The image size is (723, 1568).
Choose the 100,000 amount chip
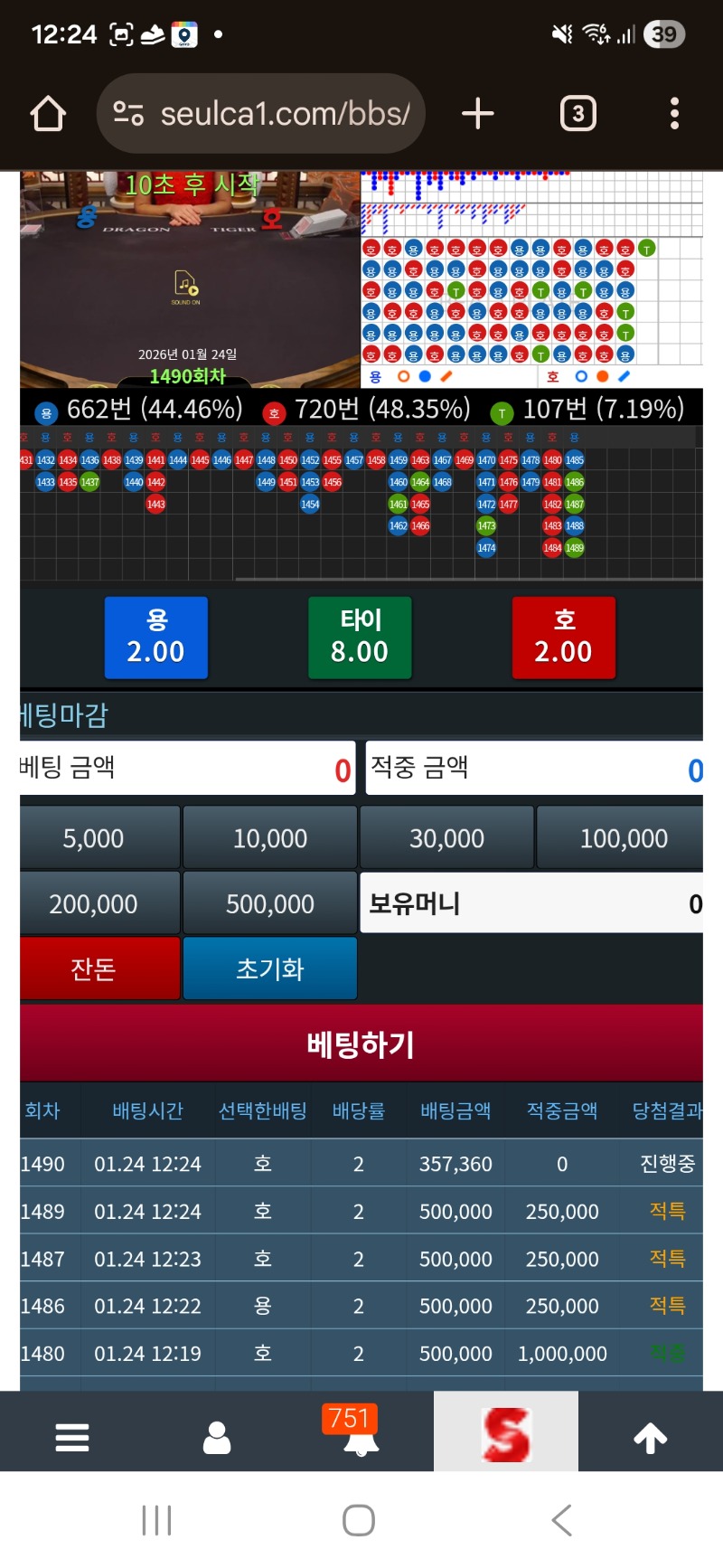622,838
